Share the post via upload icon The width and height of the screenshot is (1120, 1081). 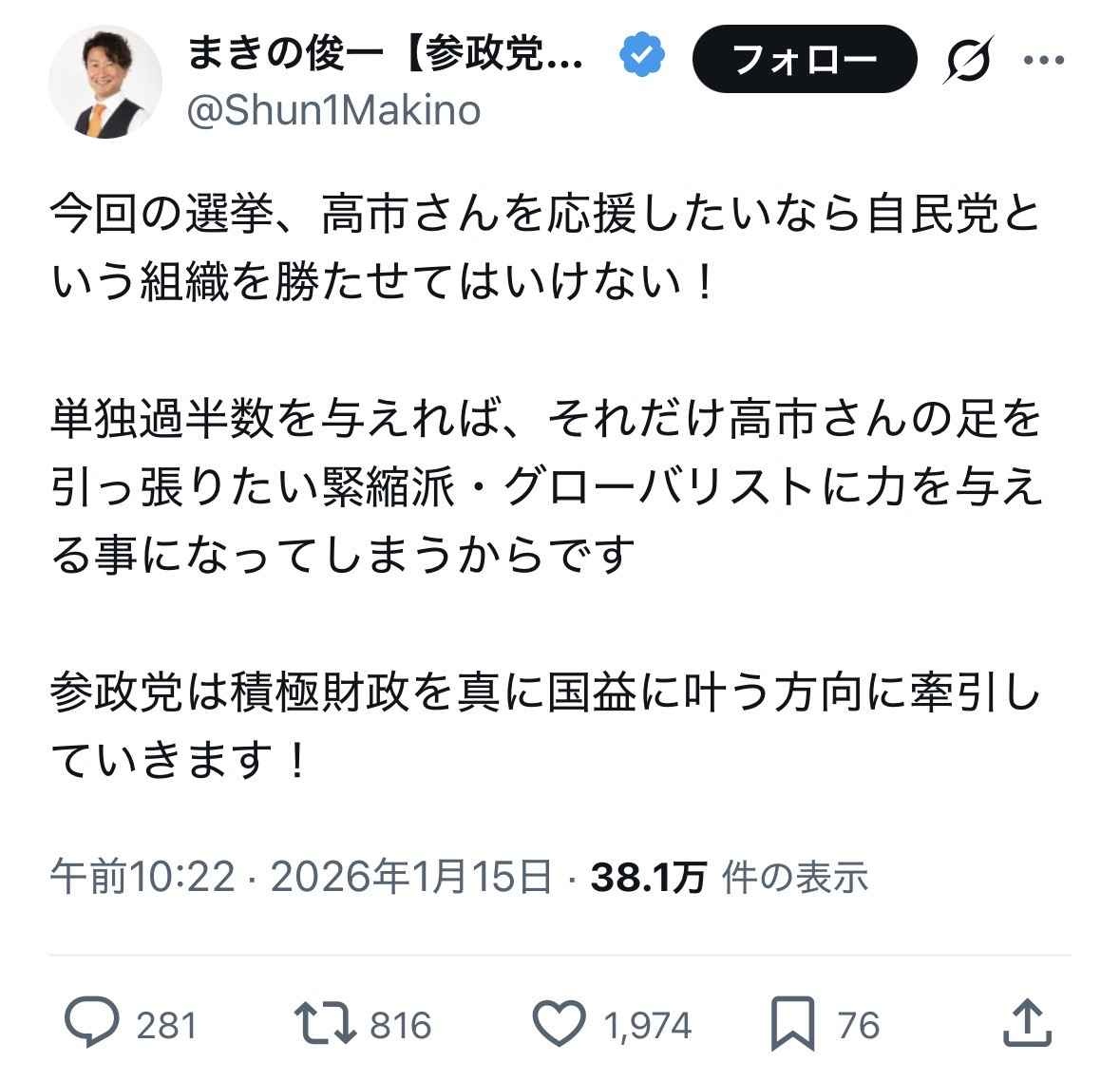1026,1024
